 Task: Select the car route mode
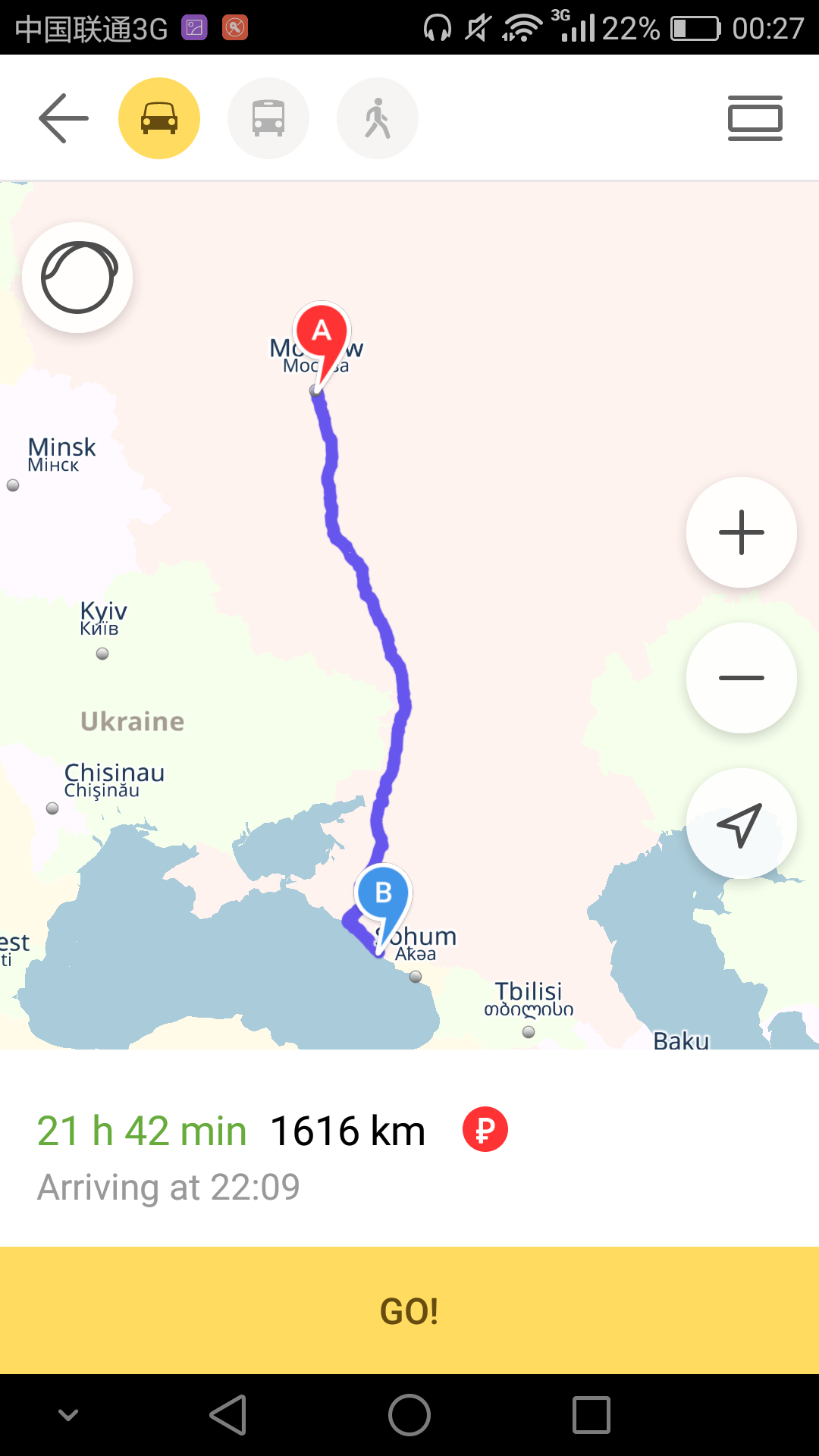(159, 118)
